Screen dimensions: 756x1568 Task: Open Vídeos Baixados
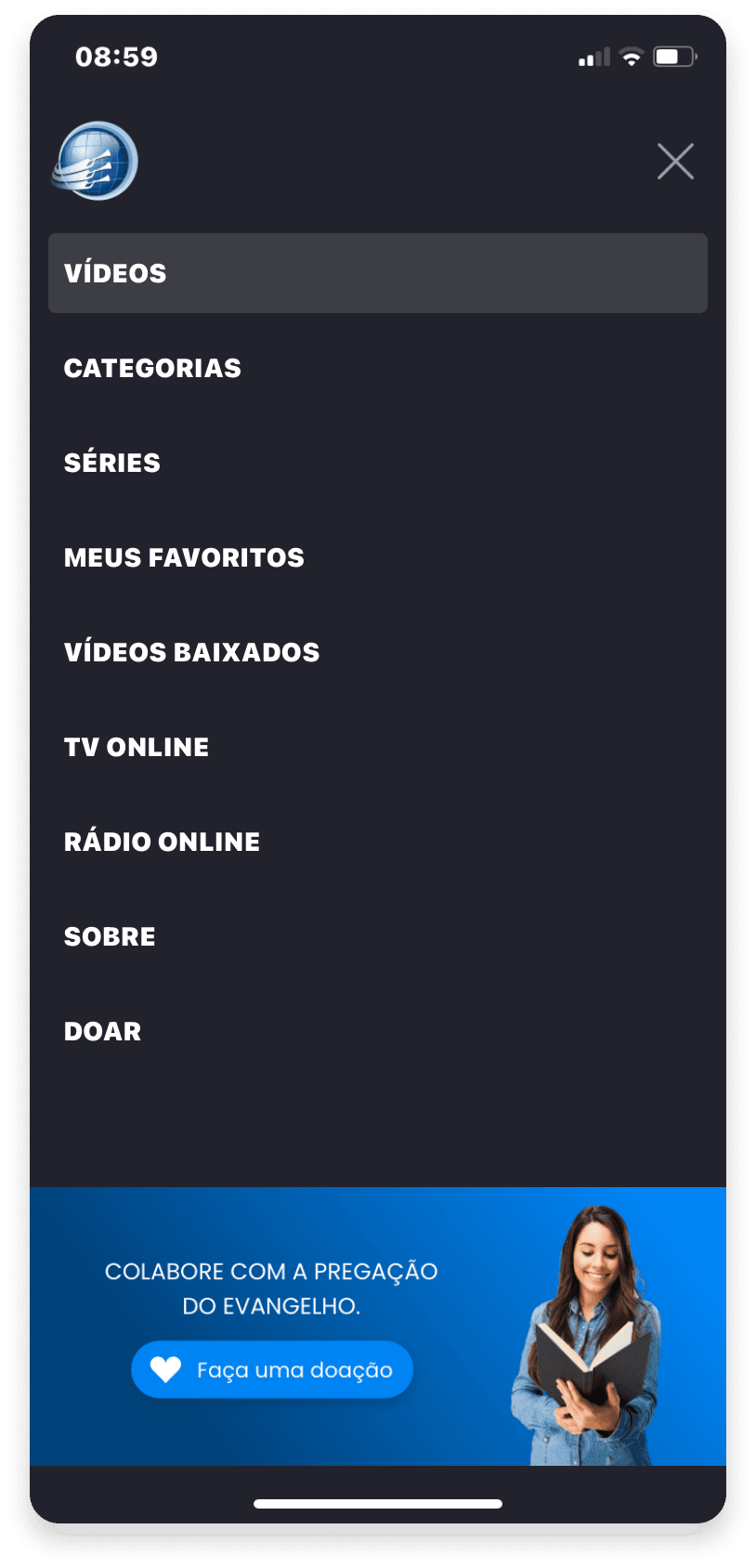coord(191,652)
